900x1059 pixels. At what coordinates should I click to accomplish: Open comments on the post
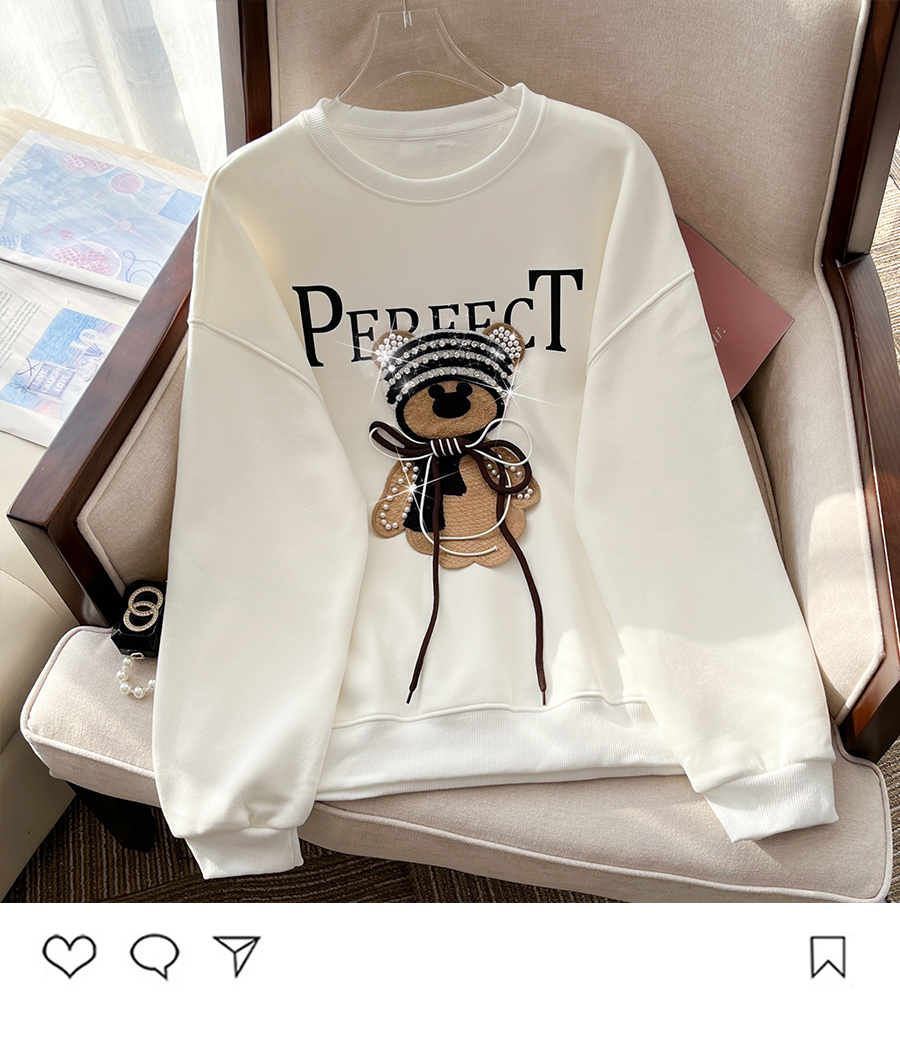tap(154, 956)
